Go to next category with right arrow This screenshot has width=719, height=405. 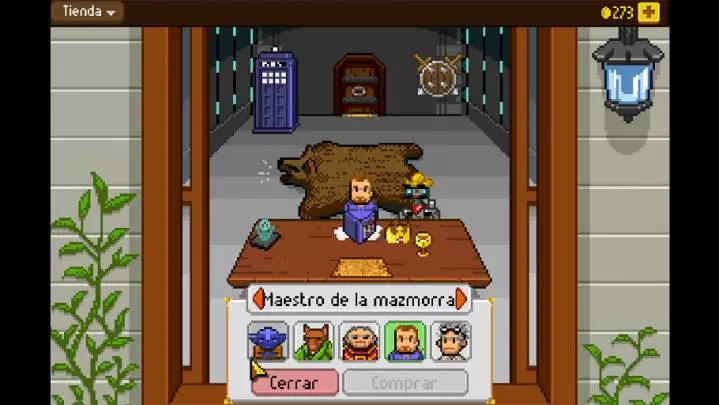pyautogui.click(x=461, y=298)
